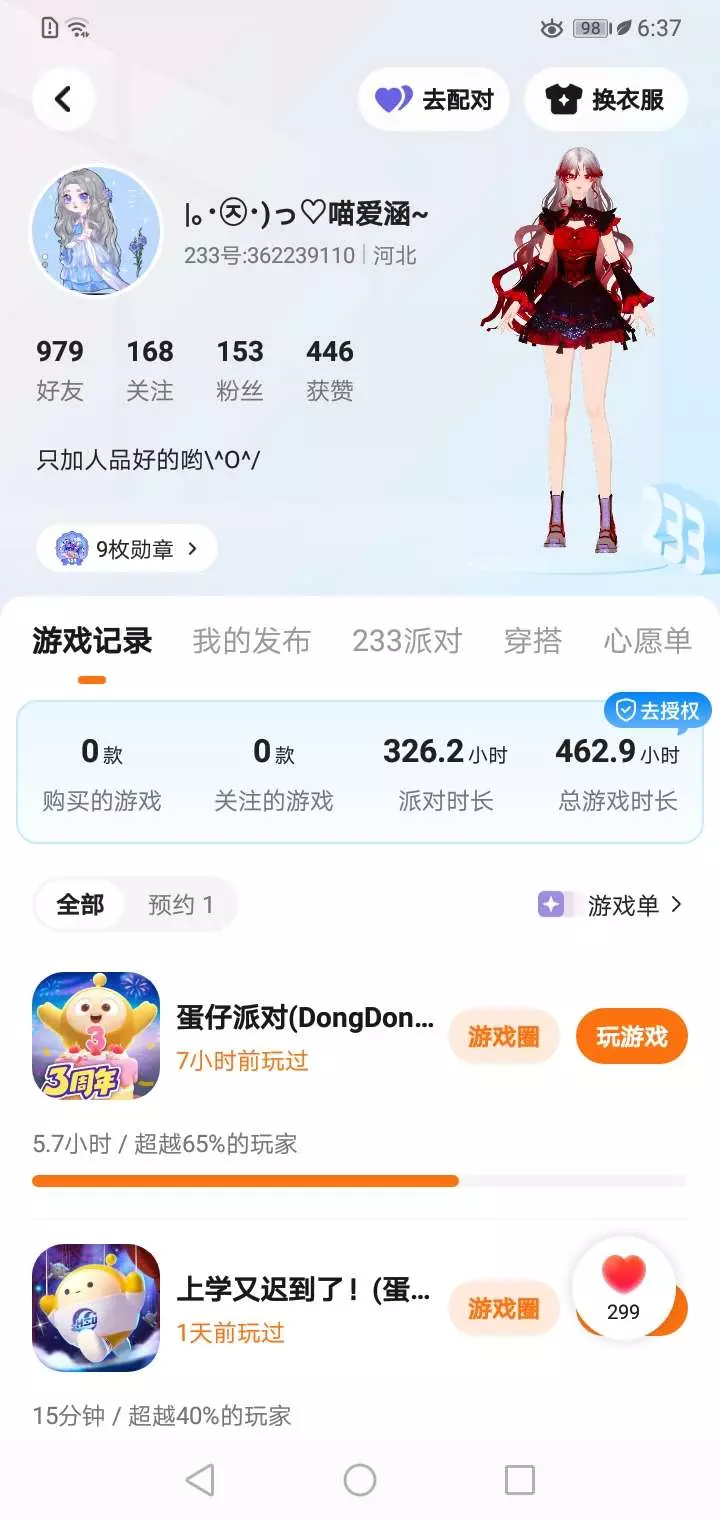The image size is (720, 1520).
Task: Open the 168 关注 following list
Action: pos(150,370)
